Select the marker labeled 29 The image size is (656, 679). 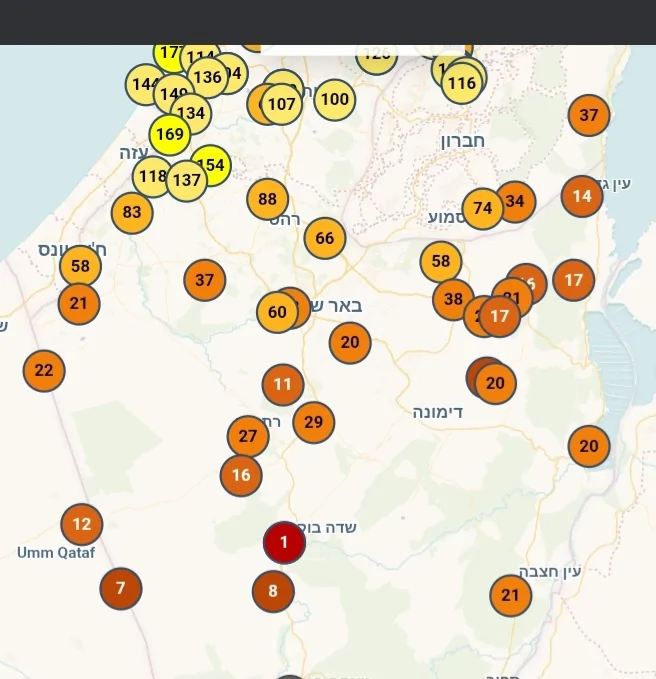coord(314,422)
